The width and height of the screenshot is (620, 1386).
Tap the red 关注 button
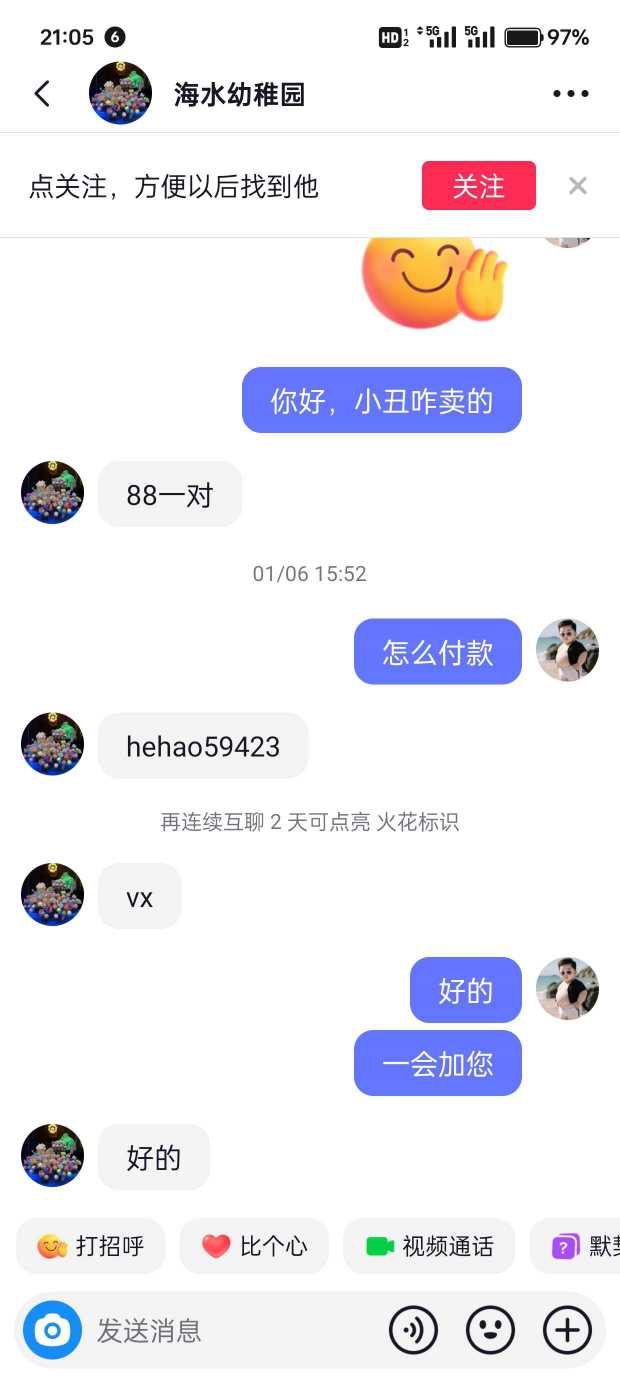pyautogui.click(x=478, y=186)
